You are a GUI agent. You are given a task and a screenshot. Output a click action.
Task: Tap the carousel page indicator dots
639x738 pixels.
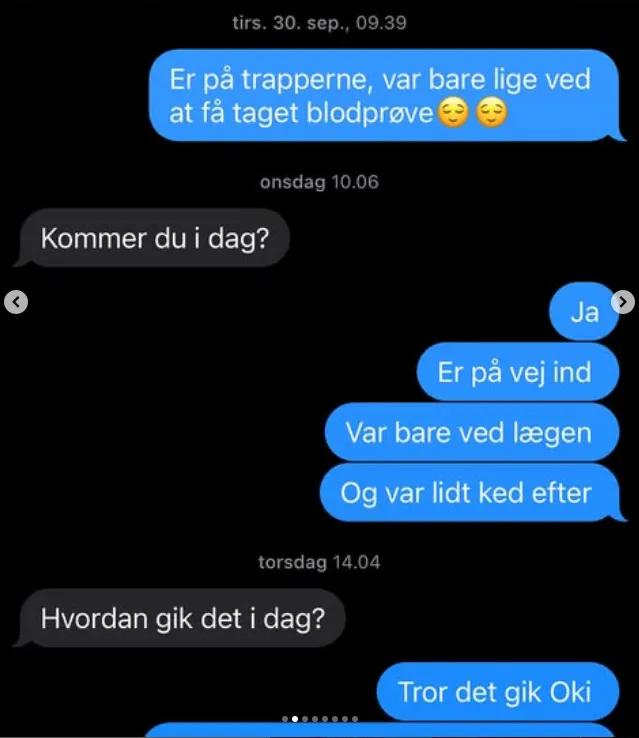pos(319,719)
